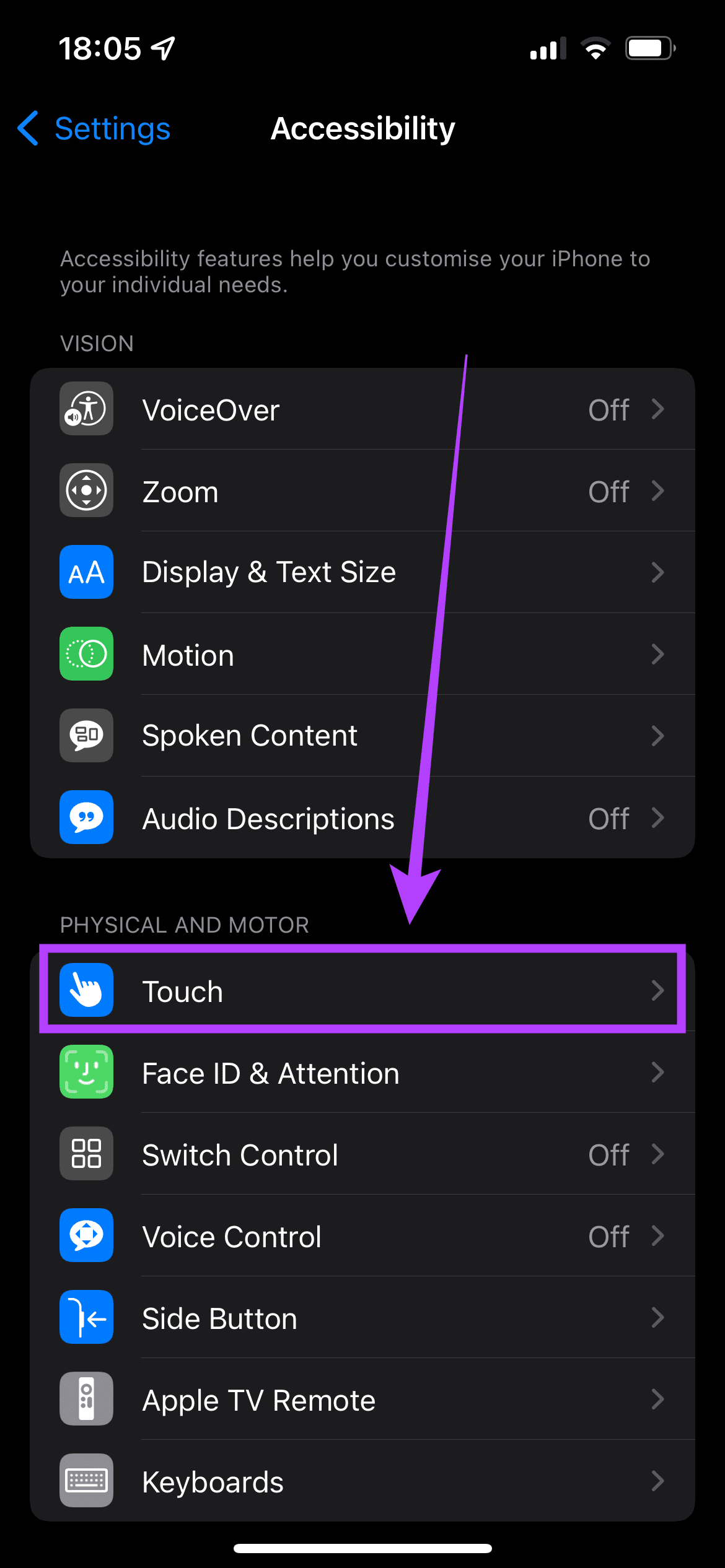725x1568 pixels.
Task: Go back to Settings
Action: [x=94, y=129]
